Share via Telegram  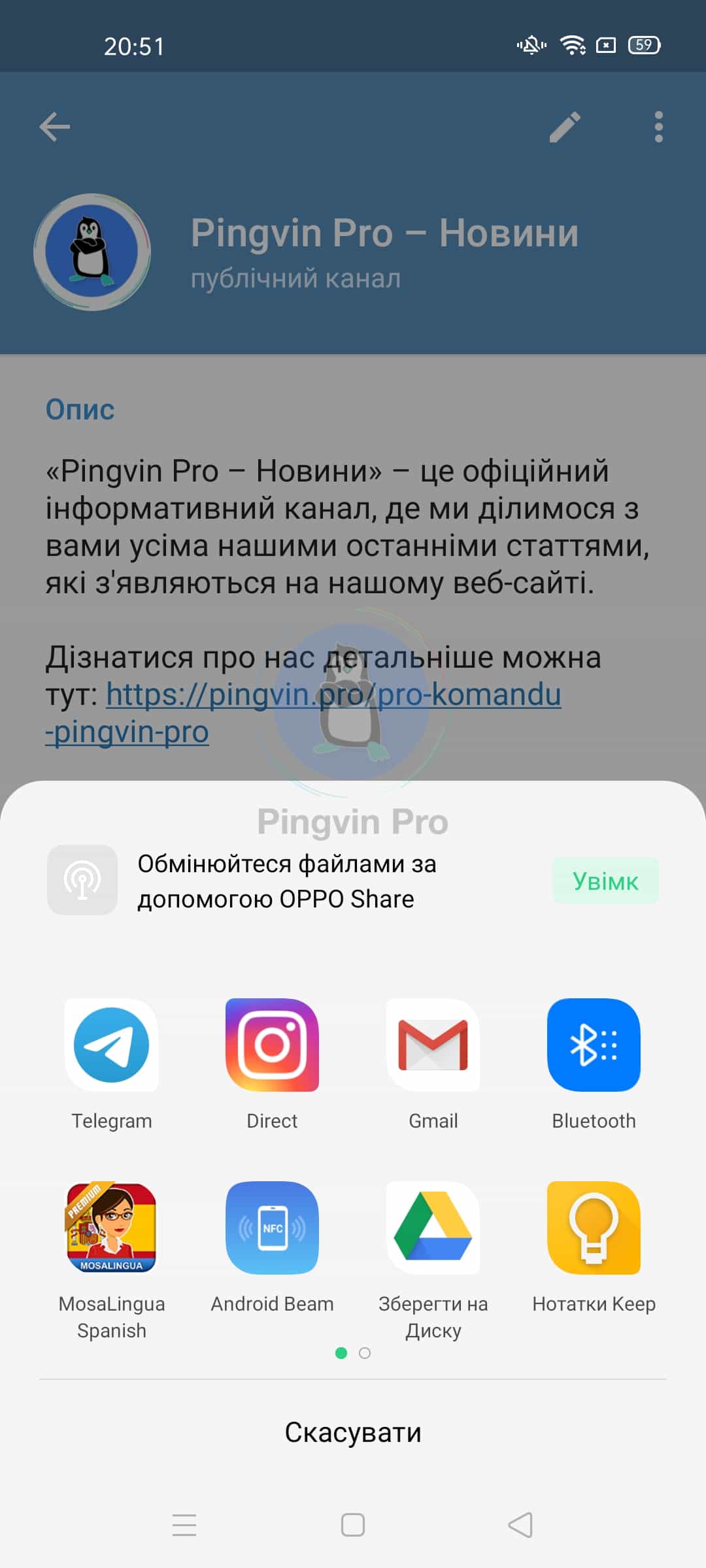[111, 1045]
